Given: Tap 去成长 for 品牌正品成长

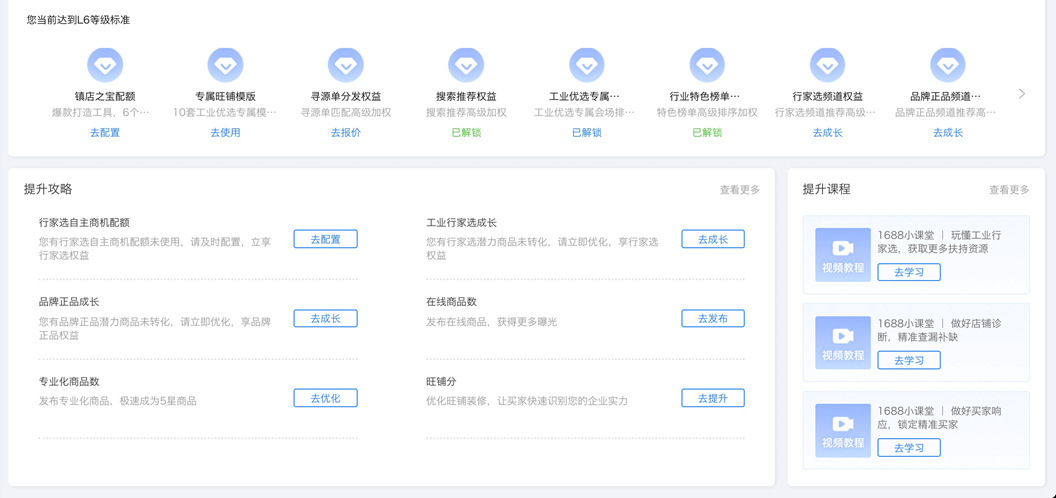Looking at the screenshot, I should 325,318.
